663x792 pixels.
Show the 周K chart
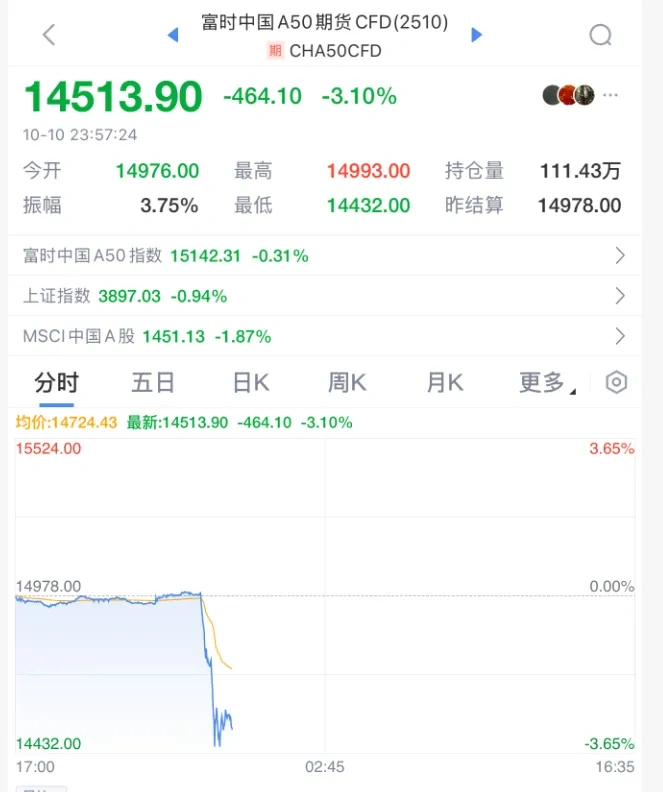pyautogui.click(x=347, y=382)
